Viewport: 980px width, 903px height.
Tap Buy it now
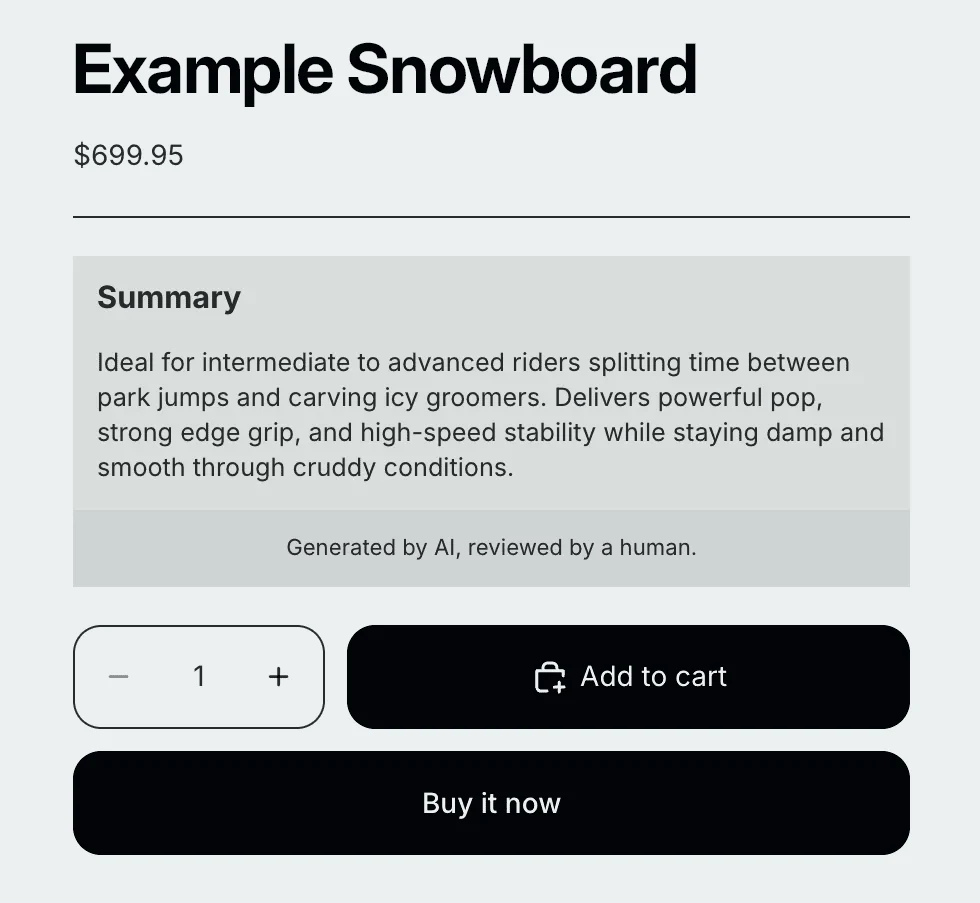491,803
